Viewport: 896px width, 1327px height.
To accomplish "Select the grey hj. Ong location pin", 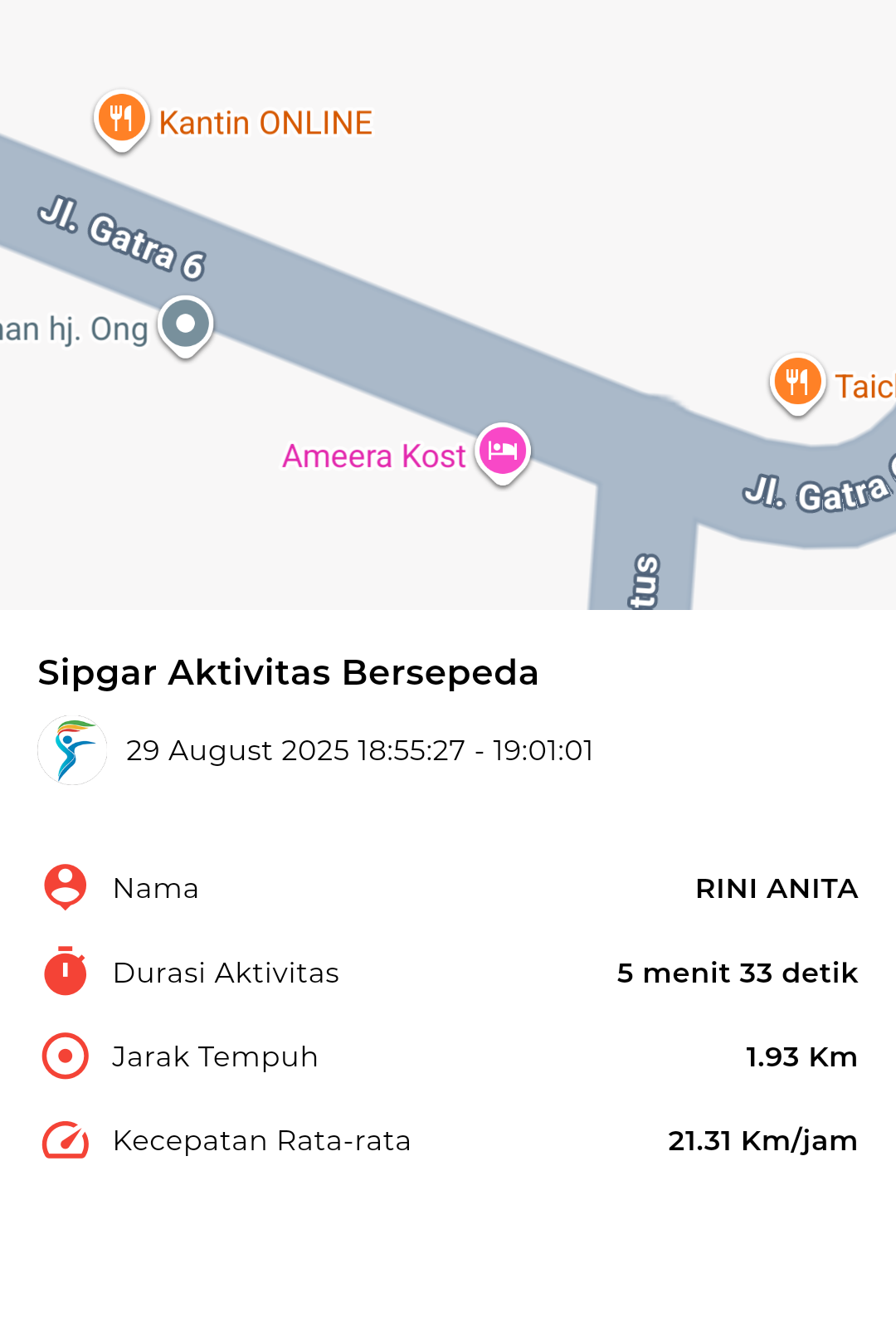I will pyautogui.click(x=186, y=324).
